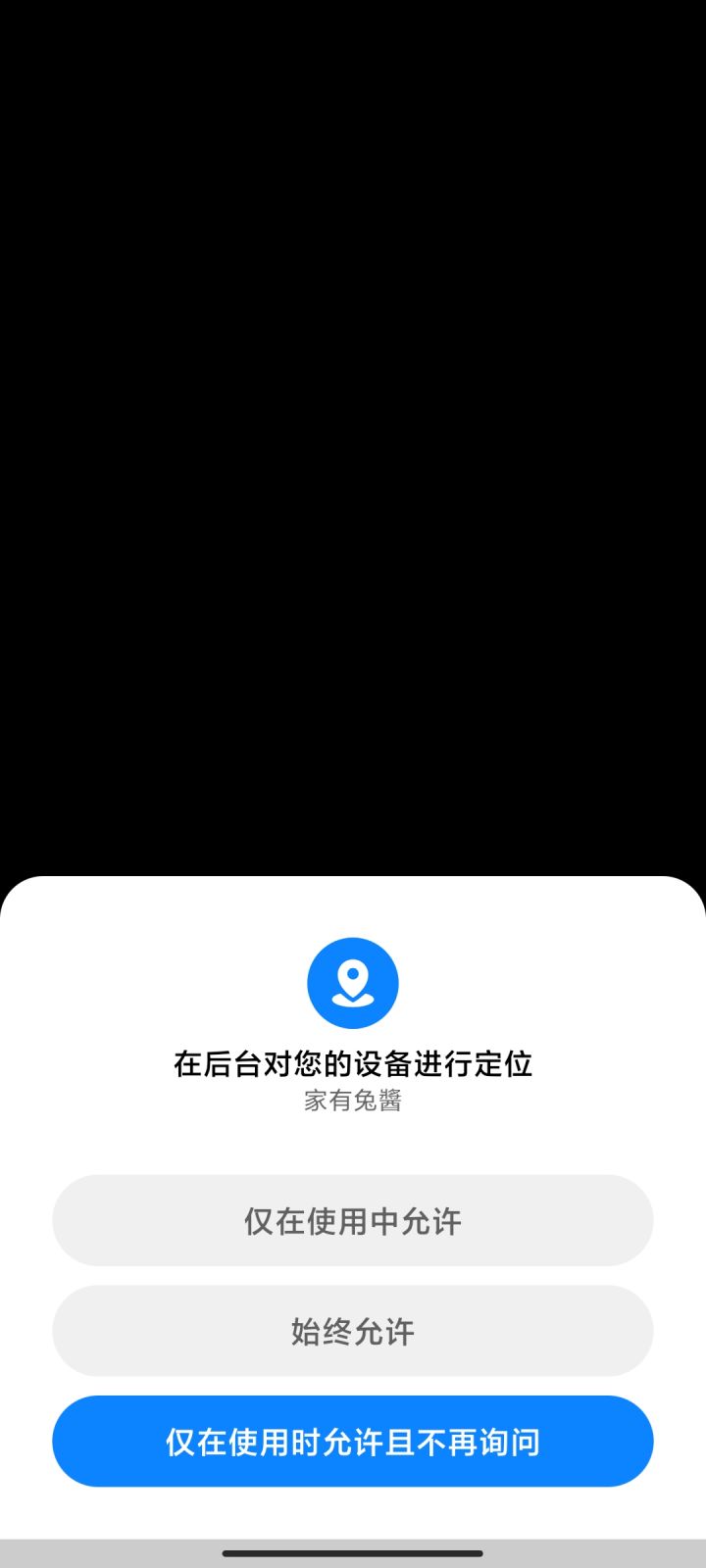Click the blue confirmation button at bottom

click(x=353, y=1441)
